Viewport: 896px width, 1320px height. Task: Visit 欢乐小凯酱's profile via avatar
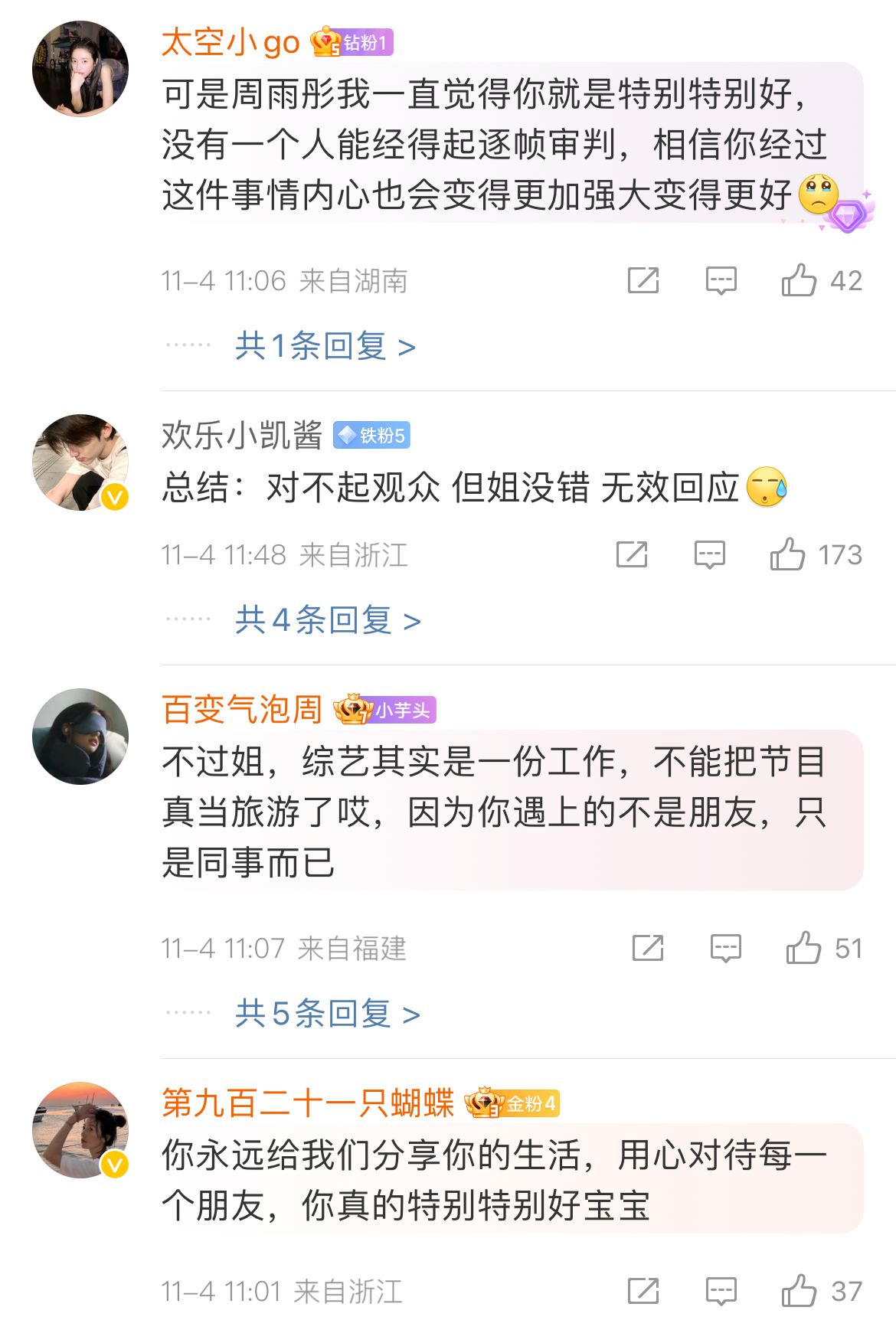pos(80,462)
